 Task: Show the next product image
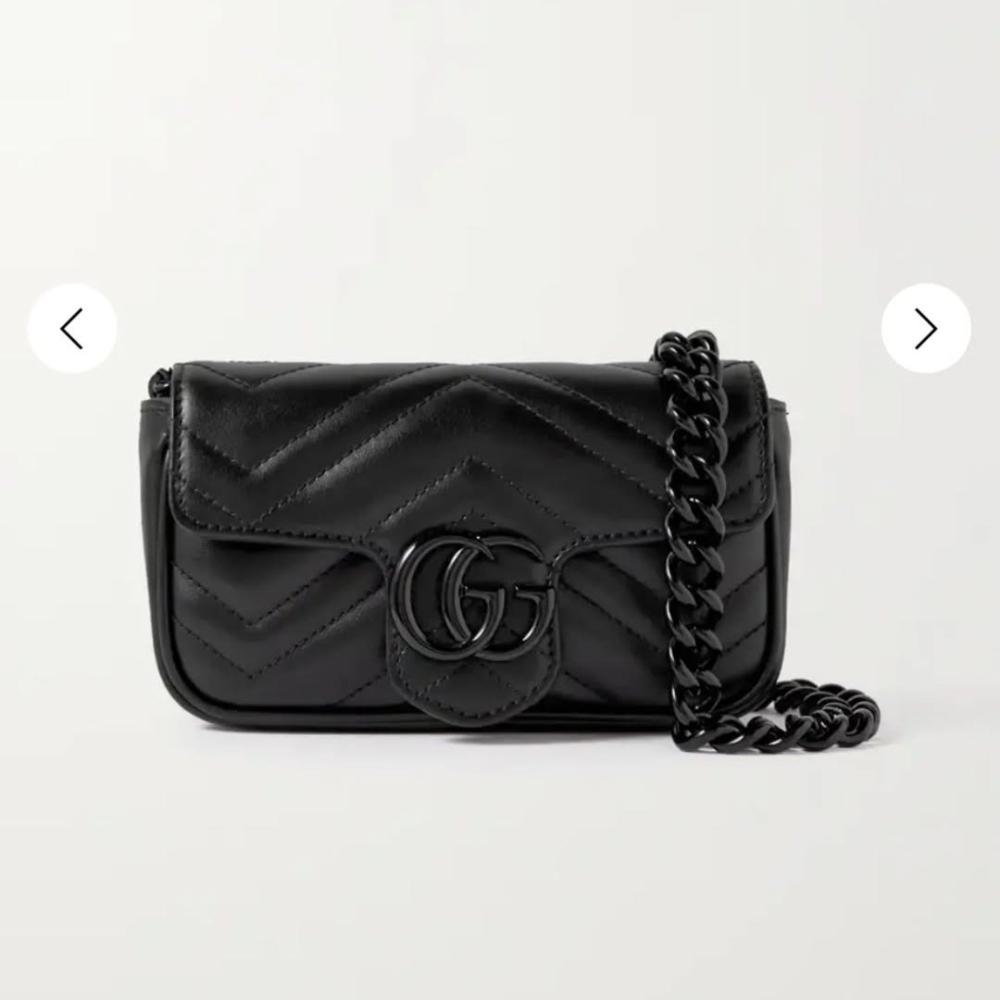[x=926, y=328]
